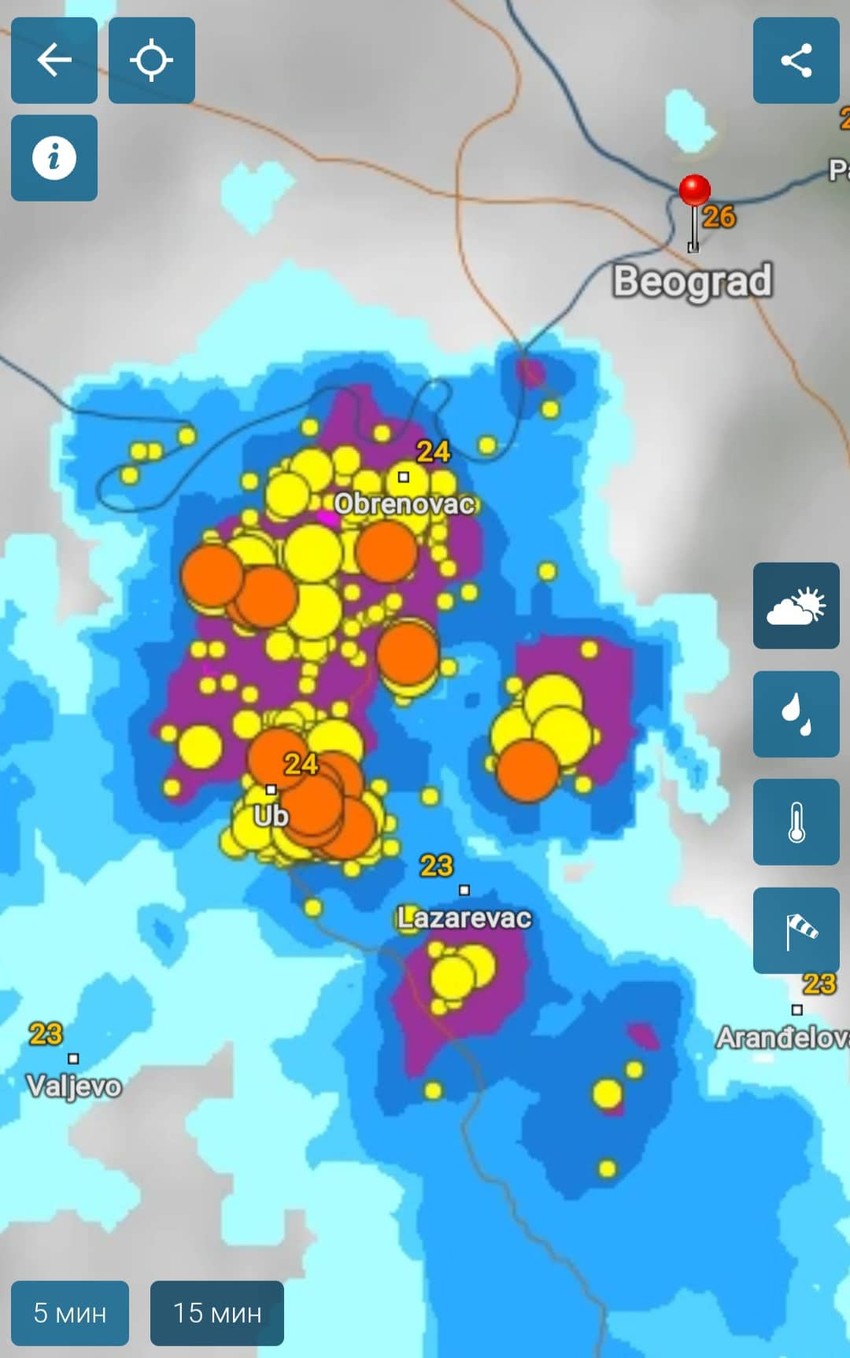Switch to the precipitation drops layer
Image resolution: width=850 pixels, height=1358 pixels.
tap(796, 713)
